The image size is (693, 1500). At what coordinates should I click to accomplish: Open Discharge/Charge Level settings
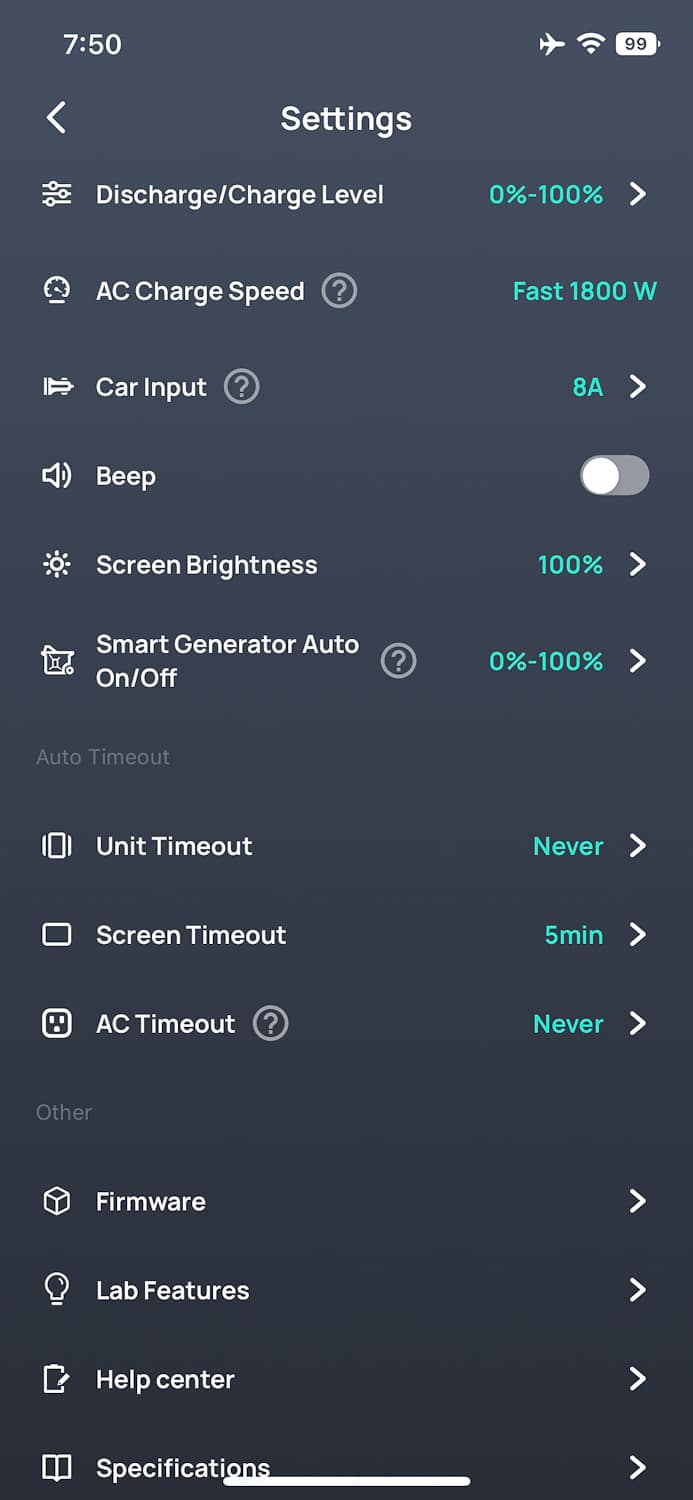coord(346,194)
